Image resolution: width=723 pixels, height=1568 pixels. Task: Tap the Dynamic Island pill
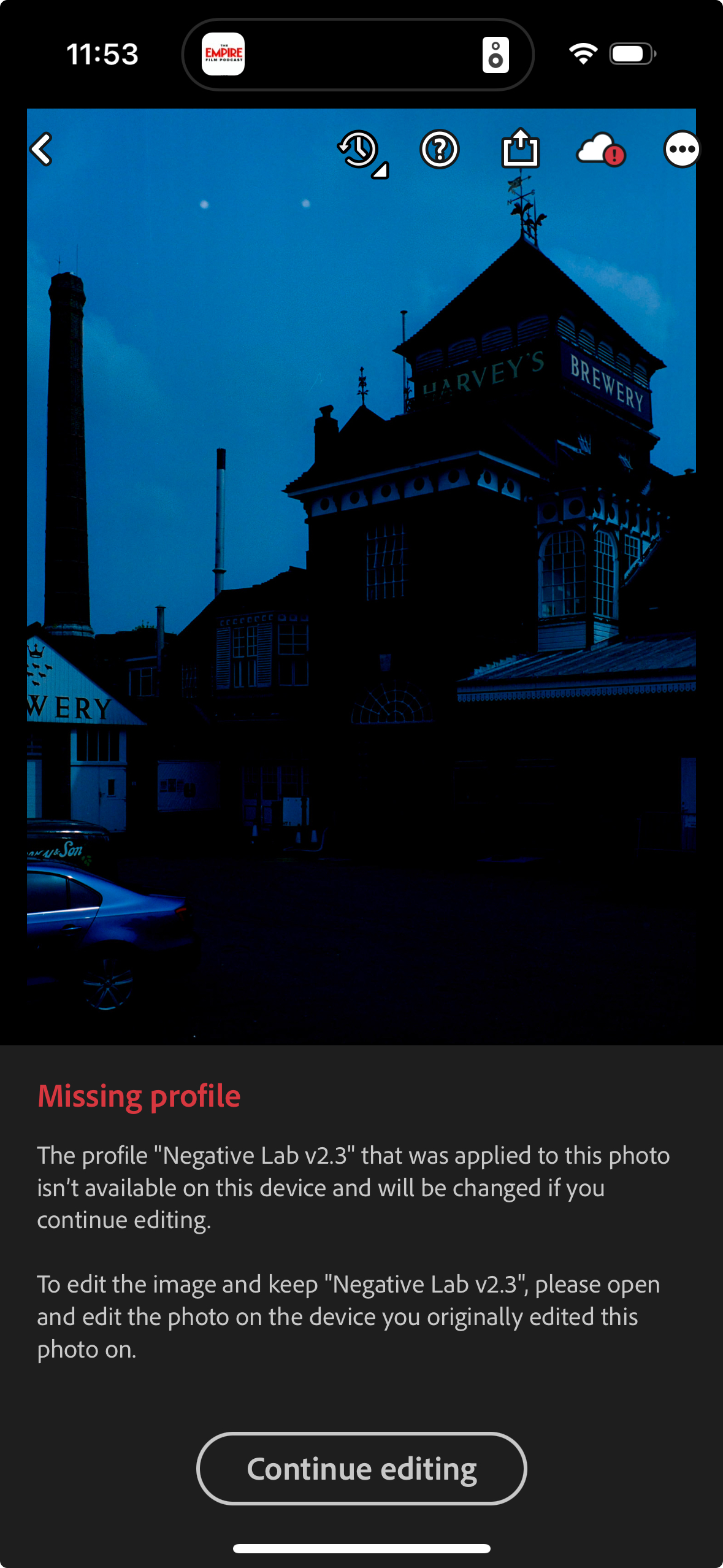tap(359, 54)
